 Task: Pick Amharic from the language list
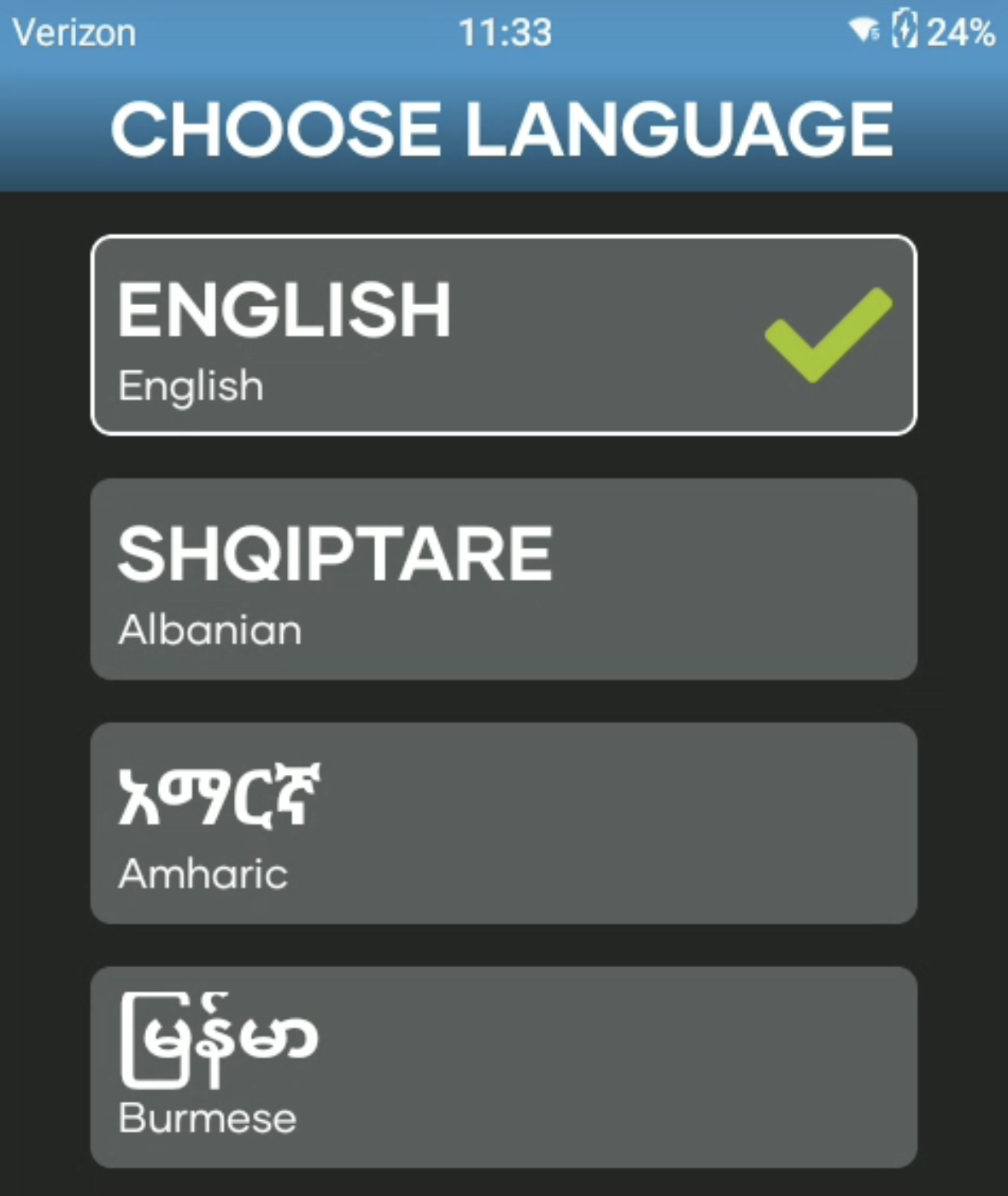[x=504, y=823]
